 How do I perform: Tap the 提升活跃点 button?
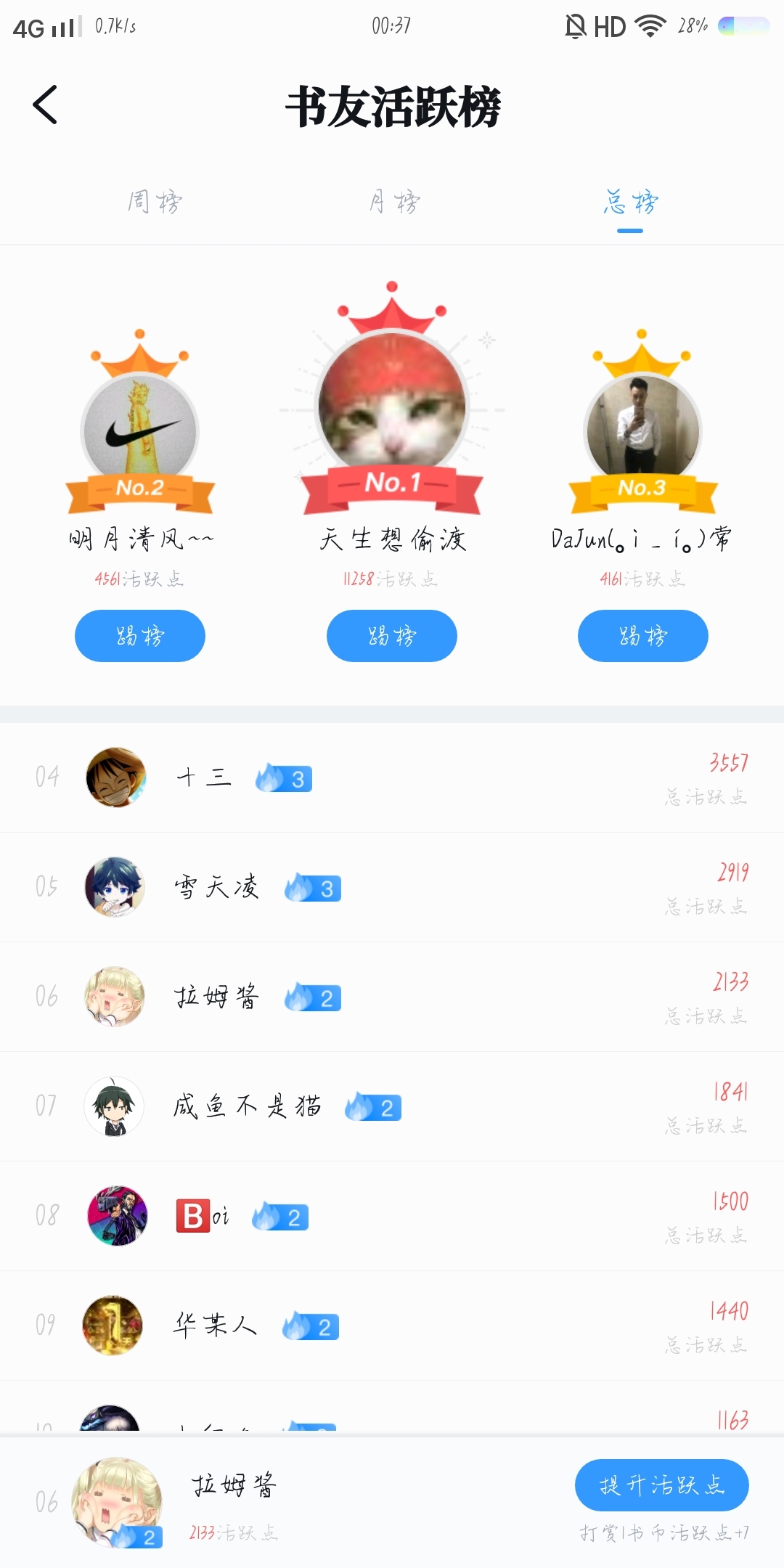(x=662, y=1485)
